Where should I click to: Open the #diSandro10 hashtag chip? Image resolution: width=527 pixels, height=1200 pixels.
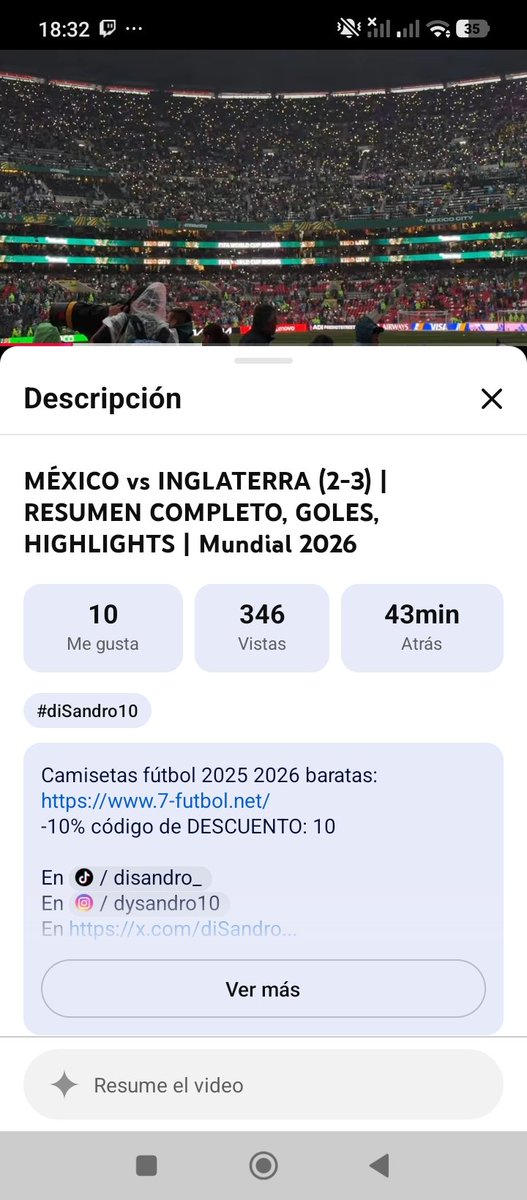tap(87, 711)
